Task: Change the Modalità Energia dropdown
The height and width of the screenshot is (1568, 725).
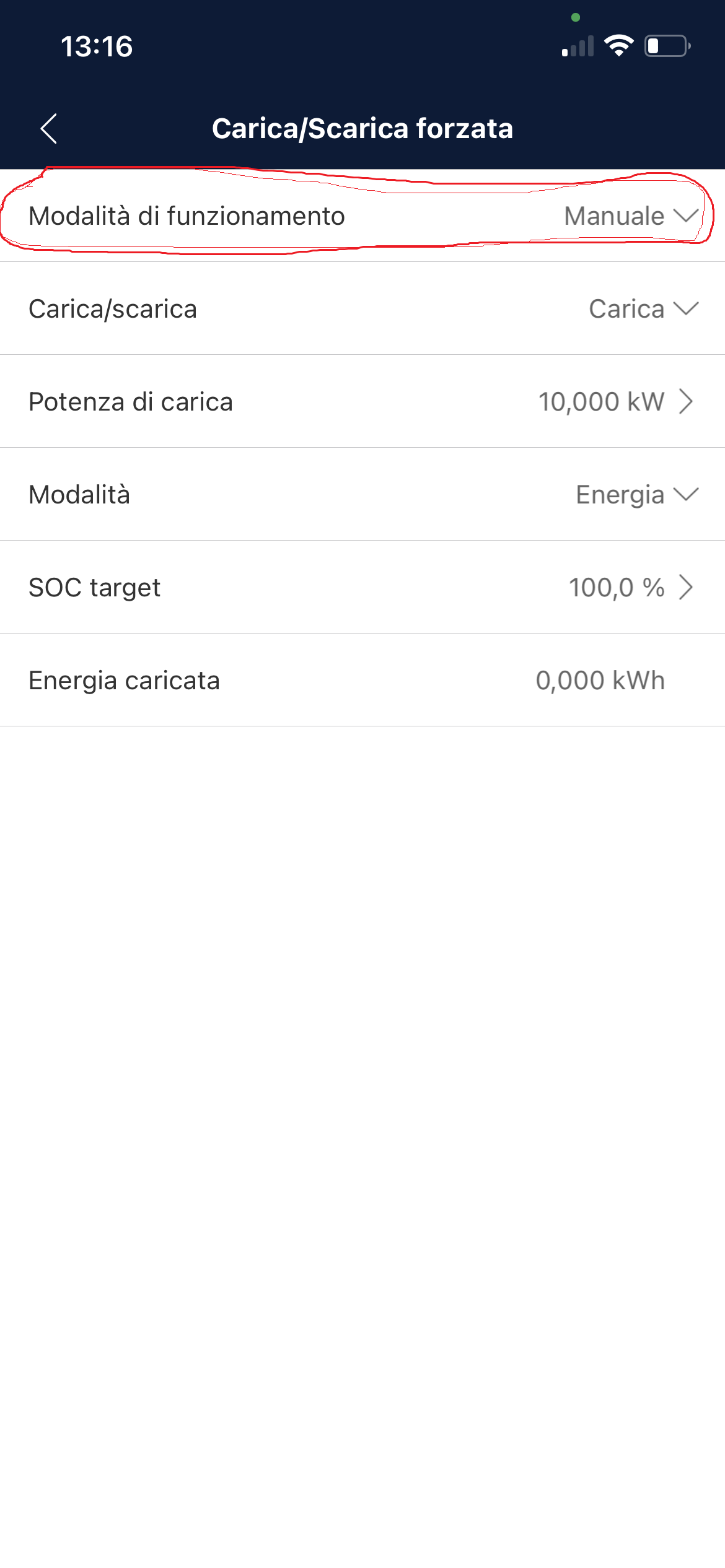Action: pyautogui.click(x=362, y=494)
